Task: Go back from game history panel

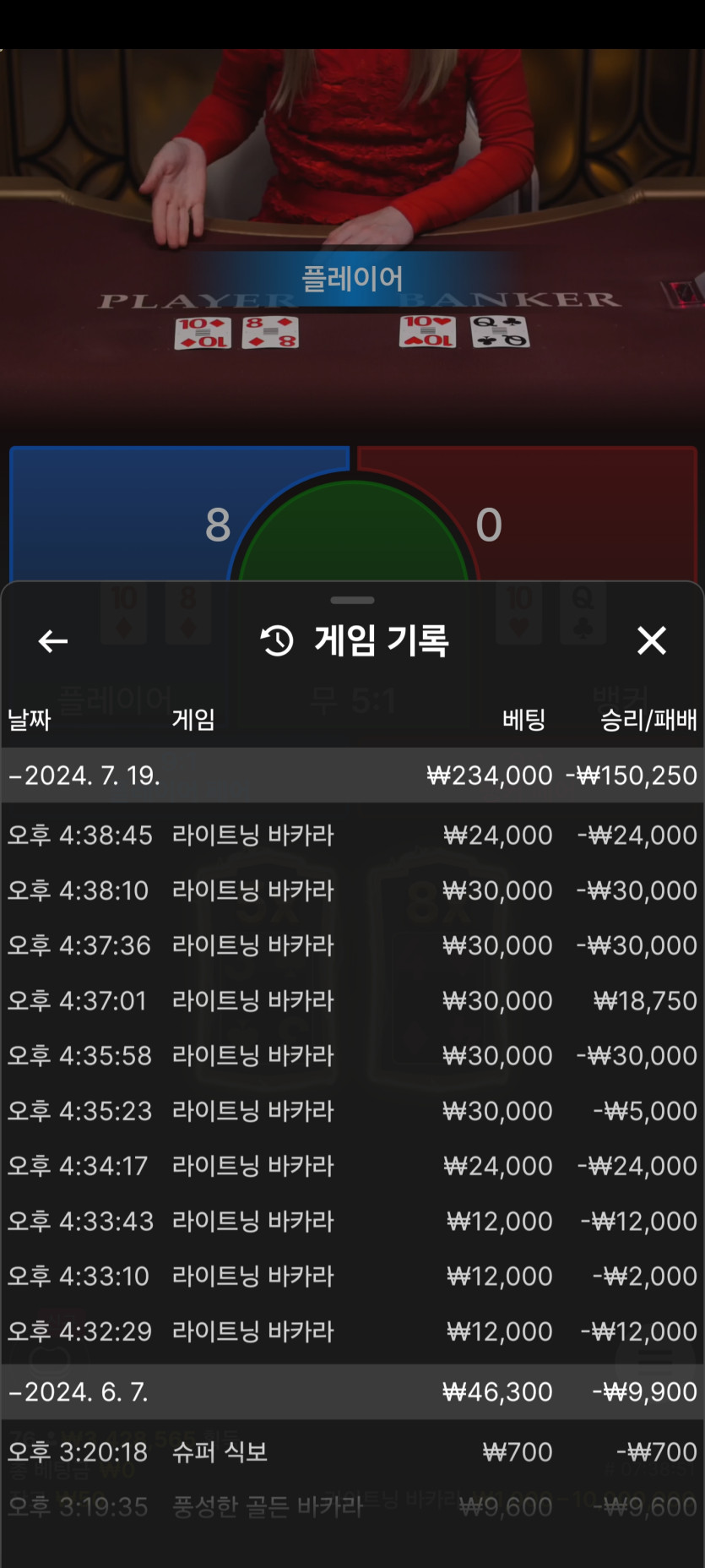Action: [53, 641]
